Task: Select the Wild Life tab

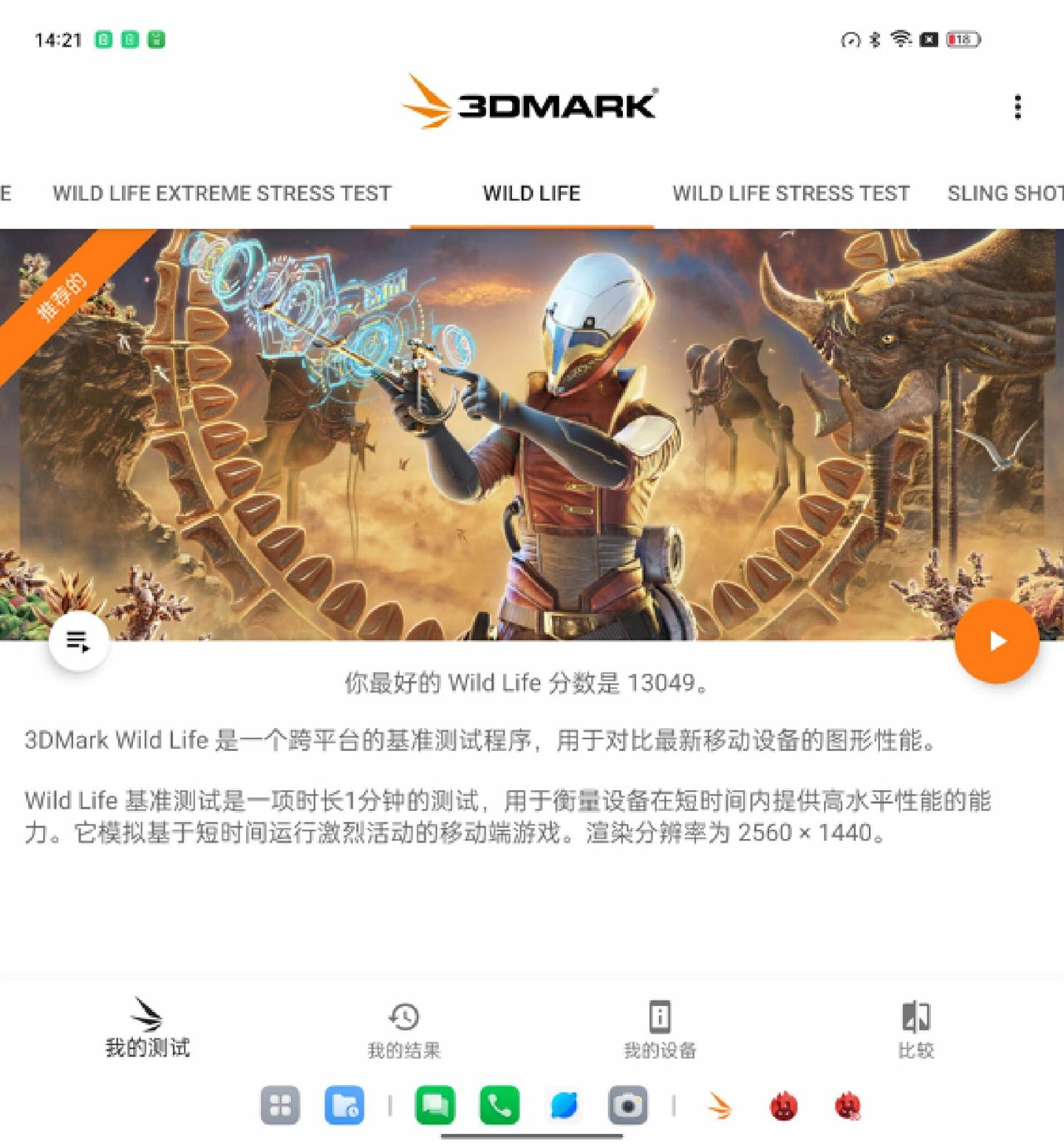Action: (x=531, y=194)
